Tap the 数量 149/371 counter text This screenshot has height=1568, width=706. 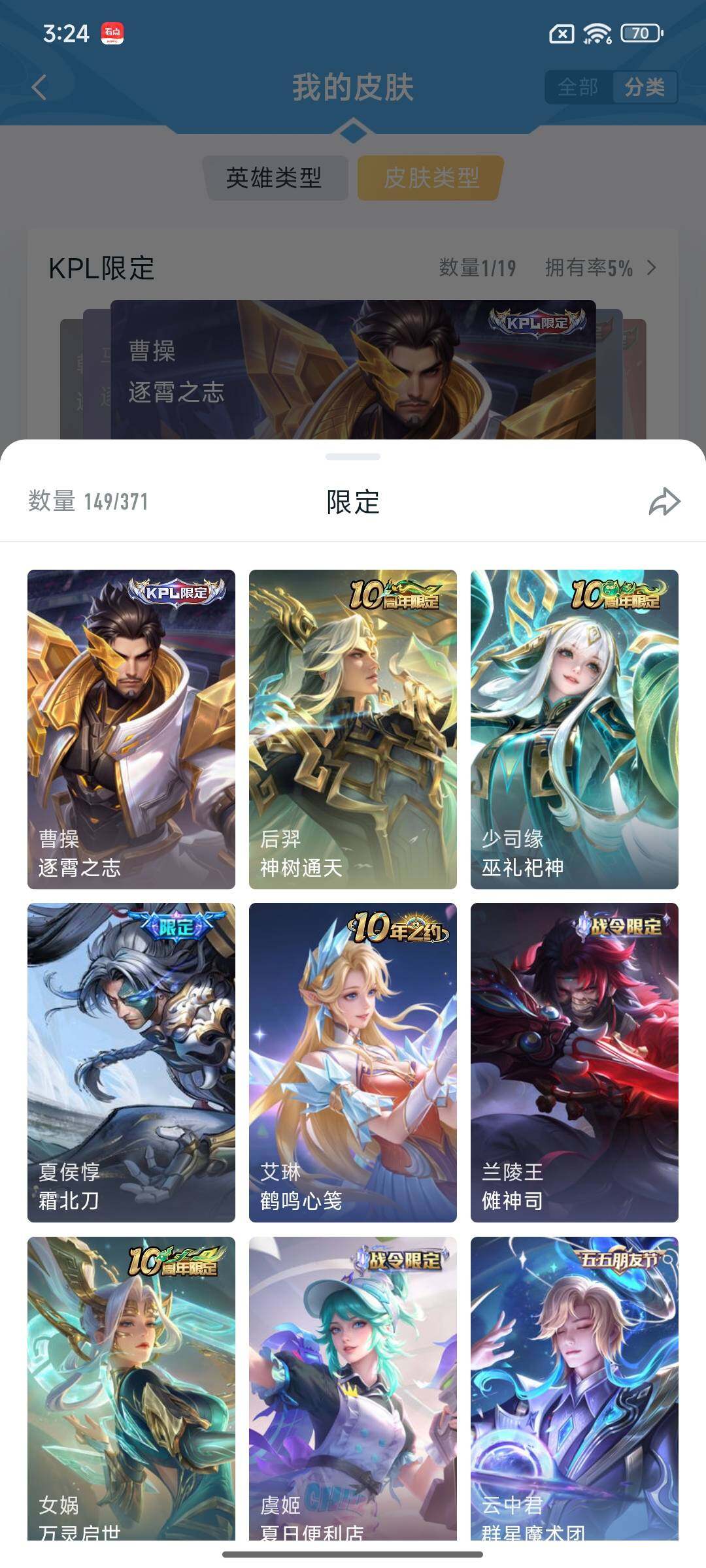pyautogui.click(x=88, y=502)
